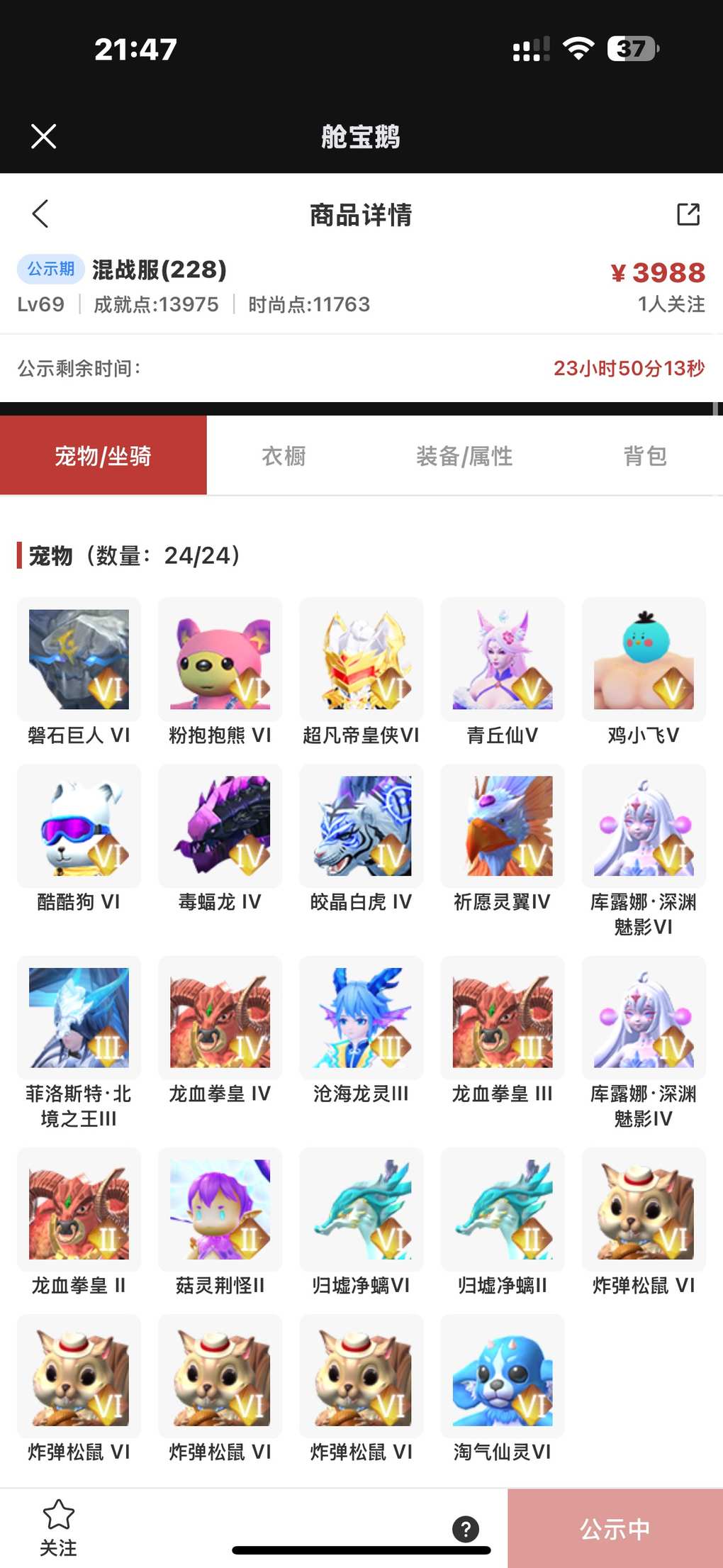Open the help question mark icon
Screen dimensions: 723x1568
pyautogui.click(x=466, y=1529)
